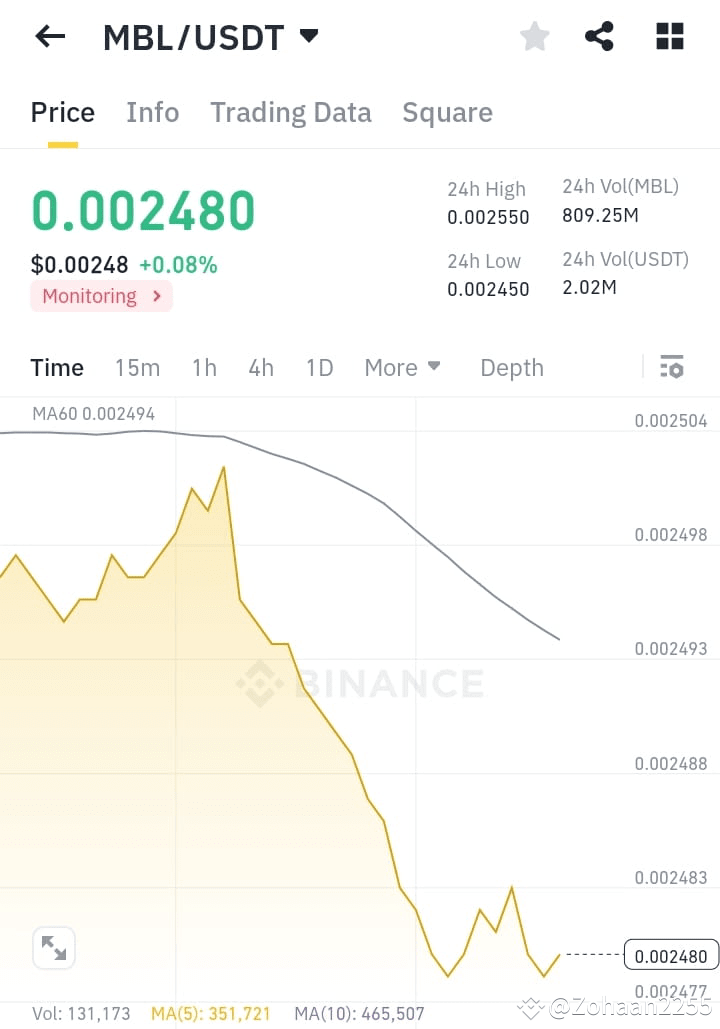This screenshot has width=720, height=1029.
Task: Open the Trading Data tab
Action: pos(290,112)
